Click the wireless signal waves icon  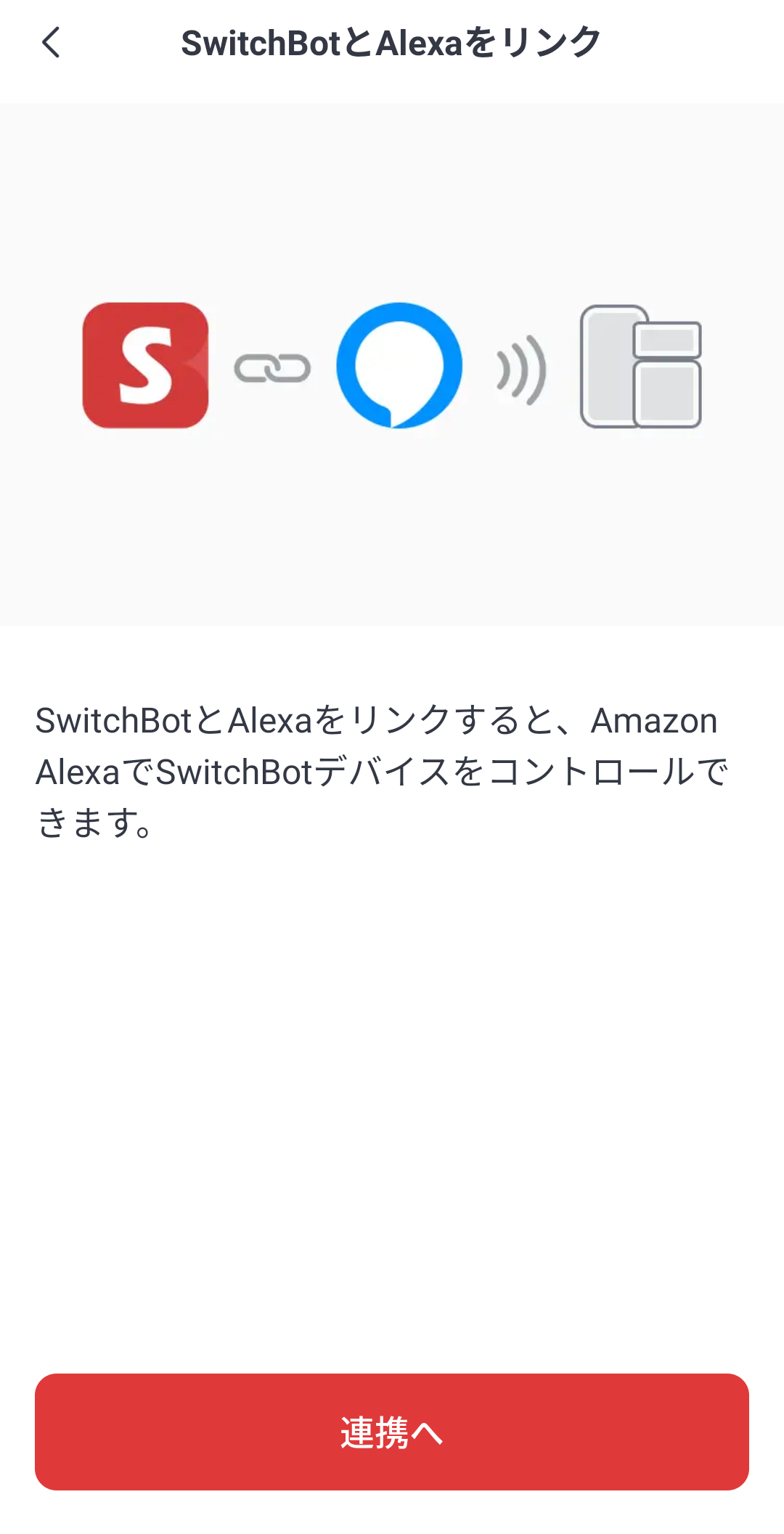518,367
